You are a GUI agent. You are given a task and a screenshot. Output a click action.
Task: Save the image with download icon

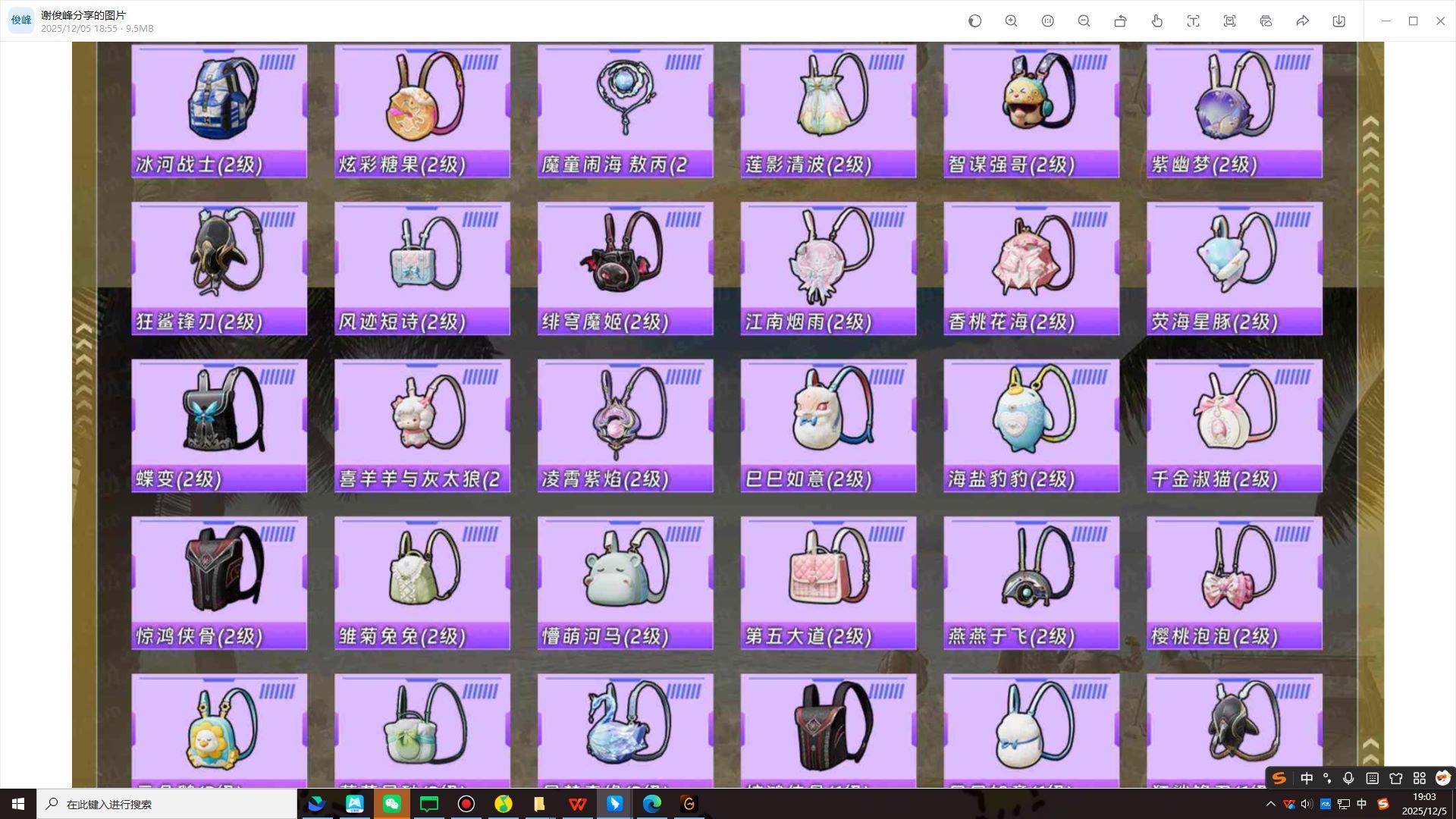tap(1338, 21)
